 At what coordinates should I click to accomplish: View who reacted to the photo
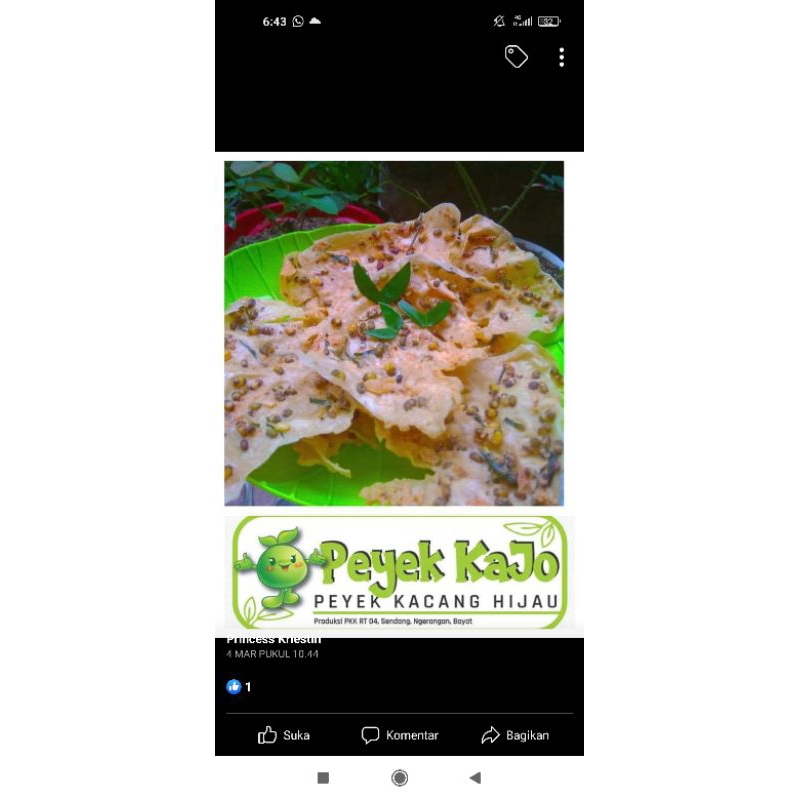(239, 687)
